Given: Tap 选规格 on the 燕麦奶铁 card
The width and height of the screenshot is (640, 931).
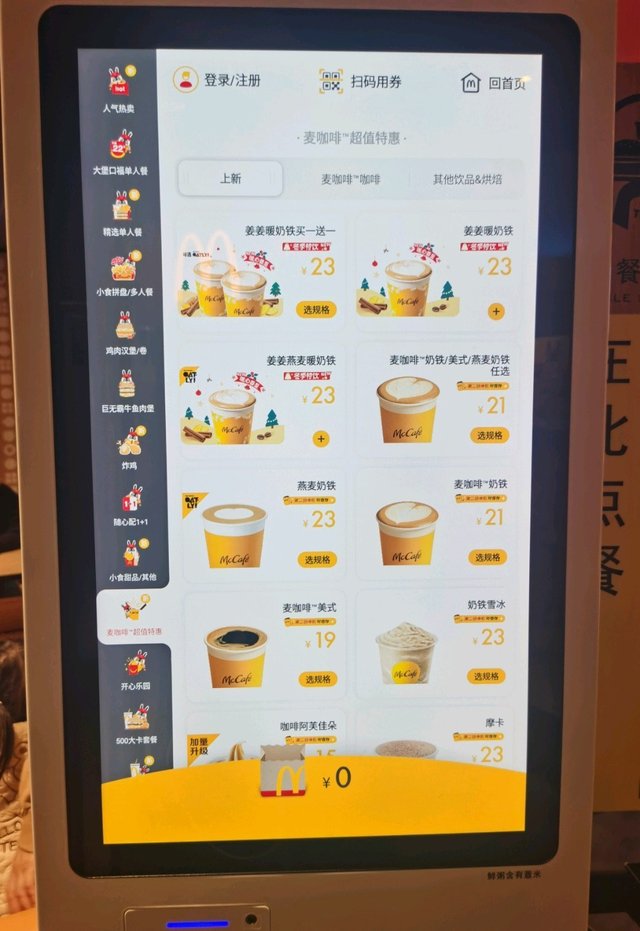Looking at the screenshot, I should [x=317, y=560].
